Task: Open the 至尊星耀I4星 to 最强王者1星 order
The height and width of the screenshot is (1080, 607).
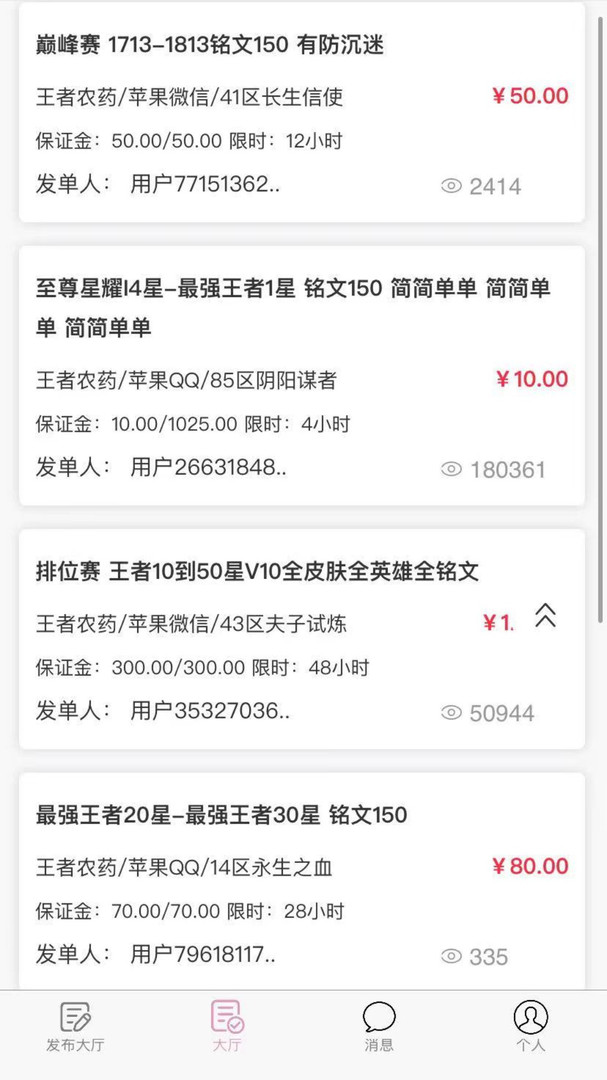Action: coord(300,376)
